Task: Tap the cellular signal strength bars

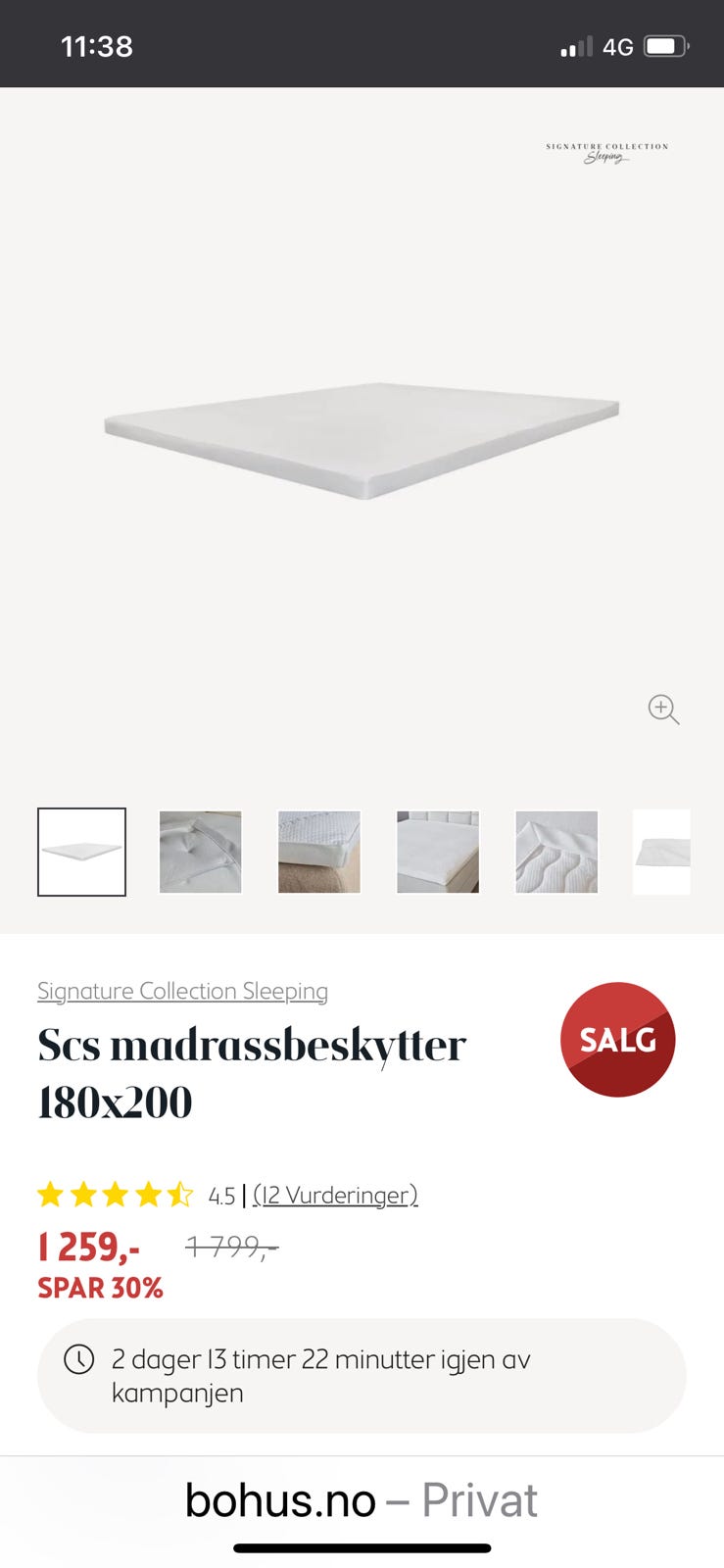Action: point(574,45)
